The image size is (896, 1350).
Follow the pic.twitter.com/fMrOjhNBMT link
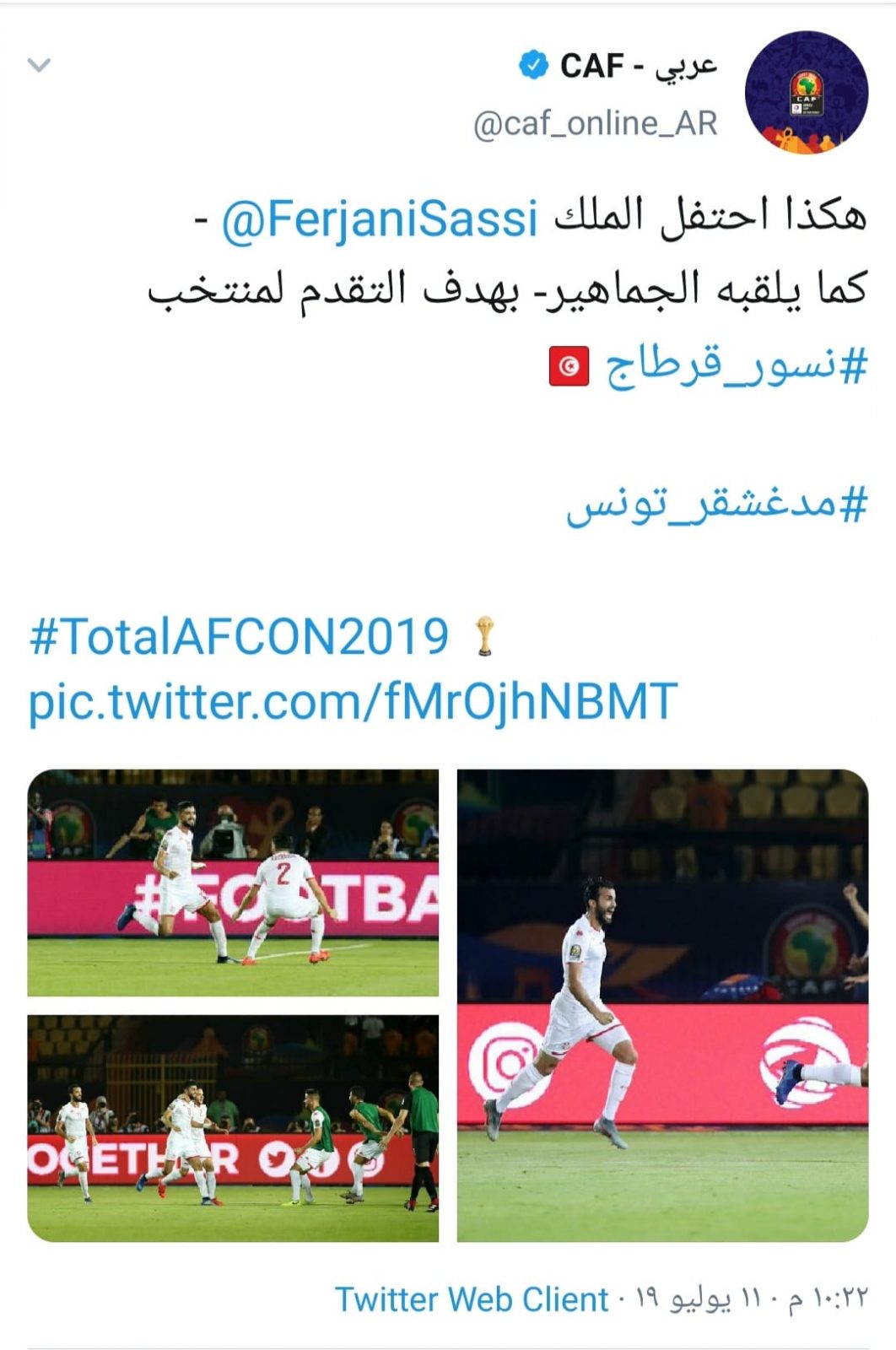(353, 702)
